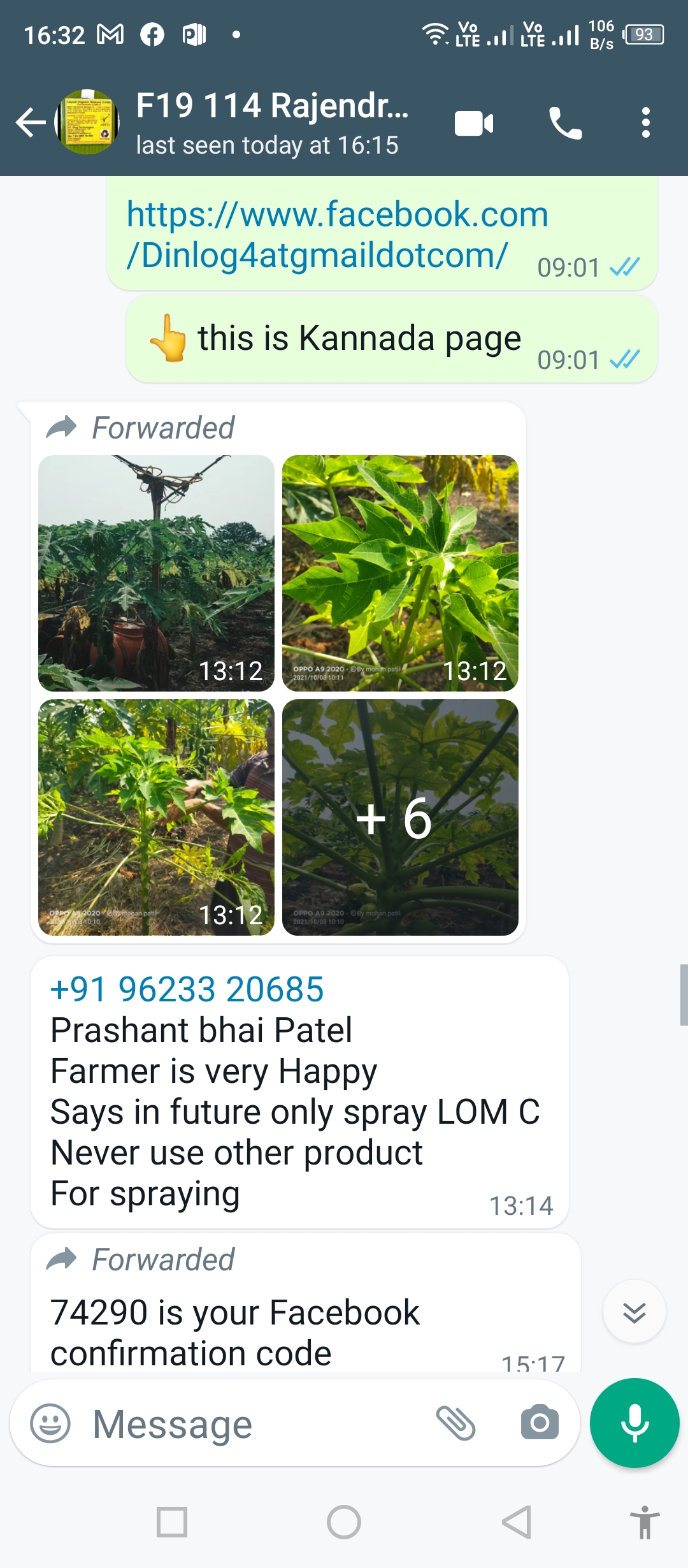This screenshot has height=1568, width=688.
Task: Open the camera to send a photo
Action: point(540,1423)
